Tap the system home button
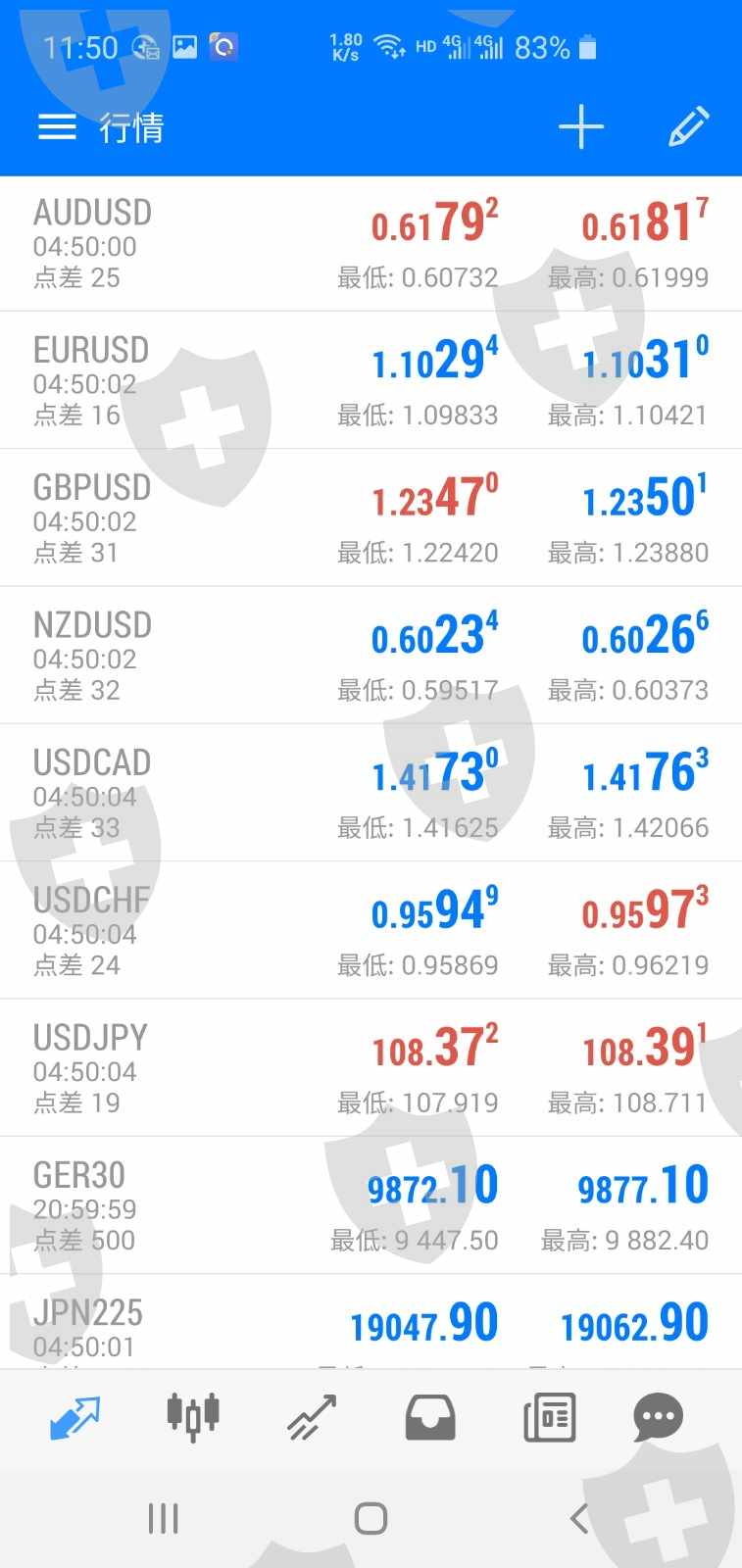Screen dimensions: 742x1568 [x=371, y=1519]
